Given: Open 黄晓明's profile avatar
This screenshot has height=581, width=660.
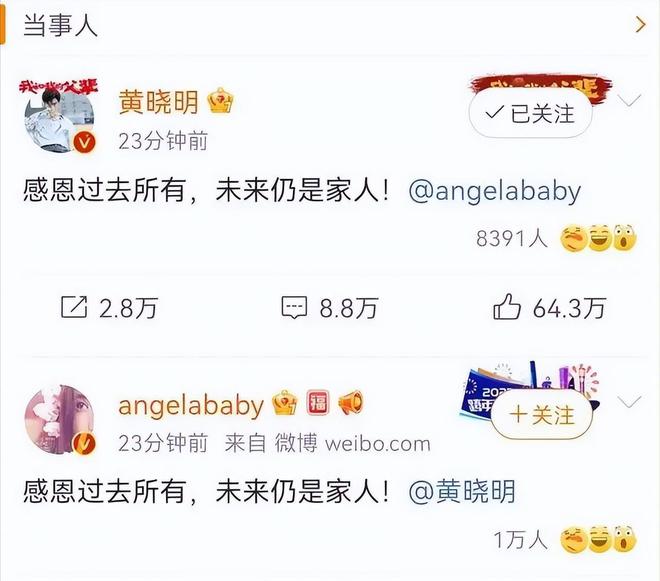Looking at the screenshot, I should click(58, 116).
